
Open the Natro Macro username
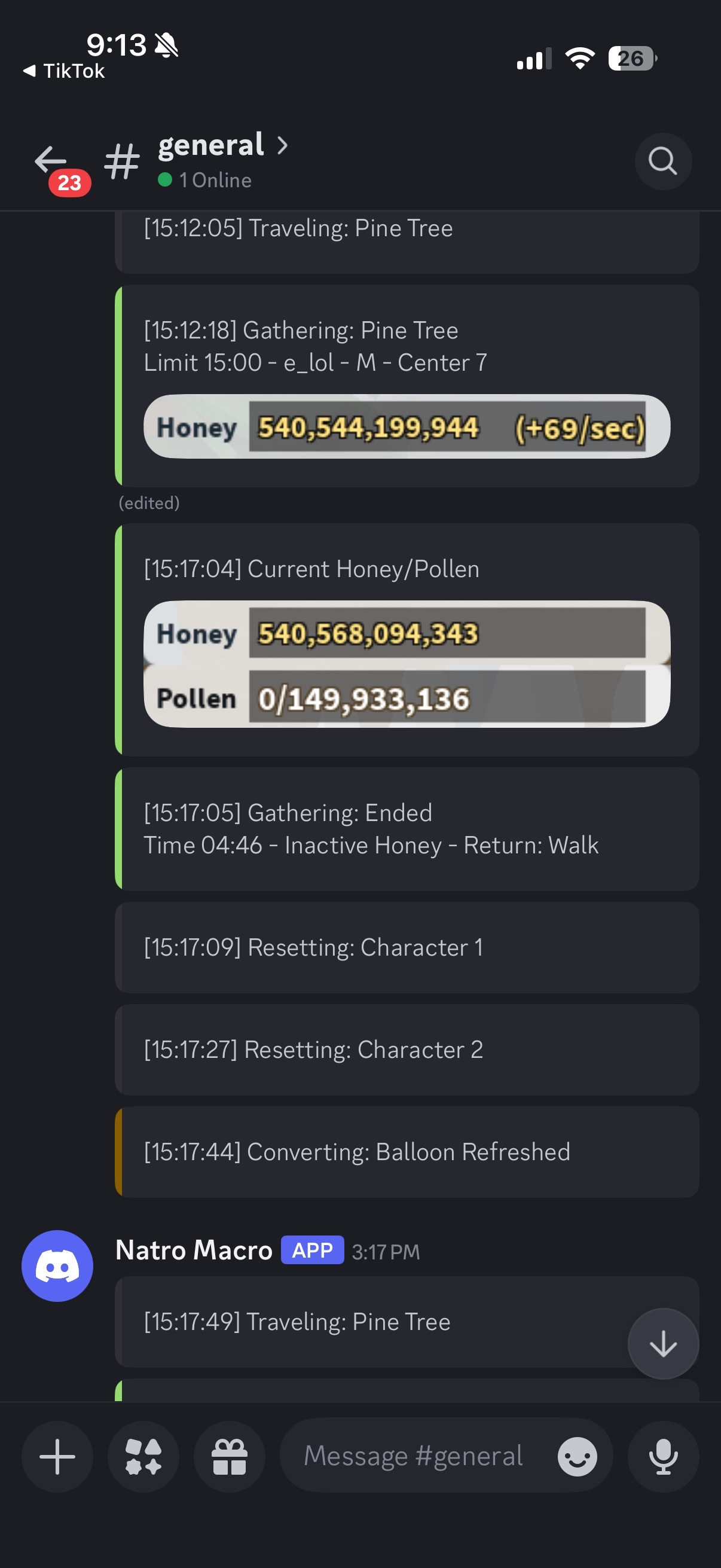194,1251
